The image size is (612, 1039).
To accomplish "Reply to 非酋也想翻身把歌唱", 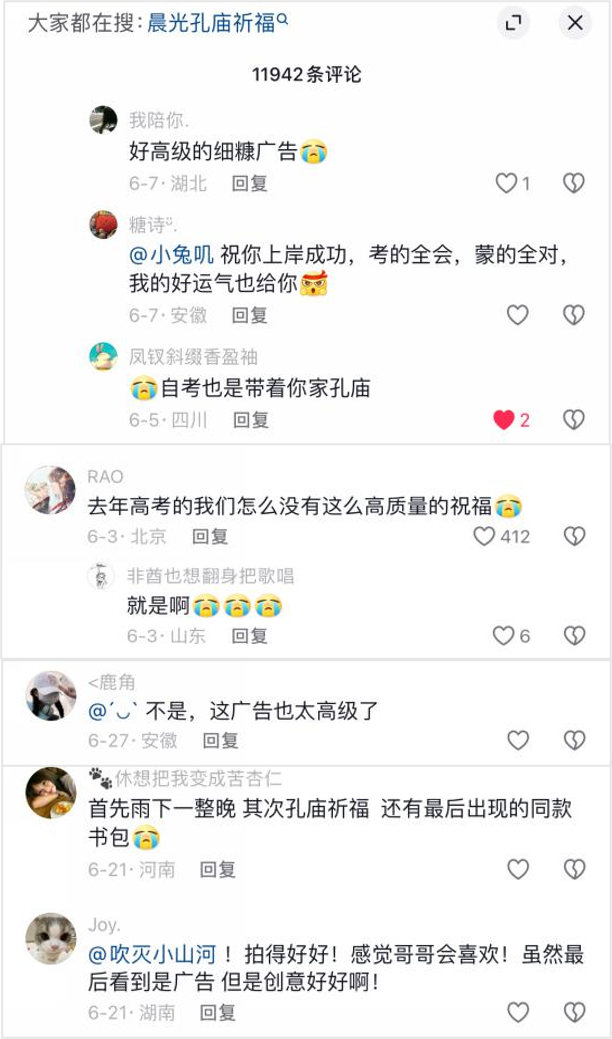I will point(250,636).
